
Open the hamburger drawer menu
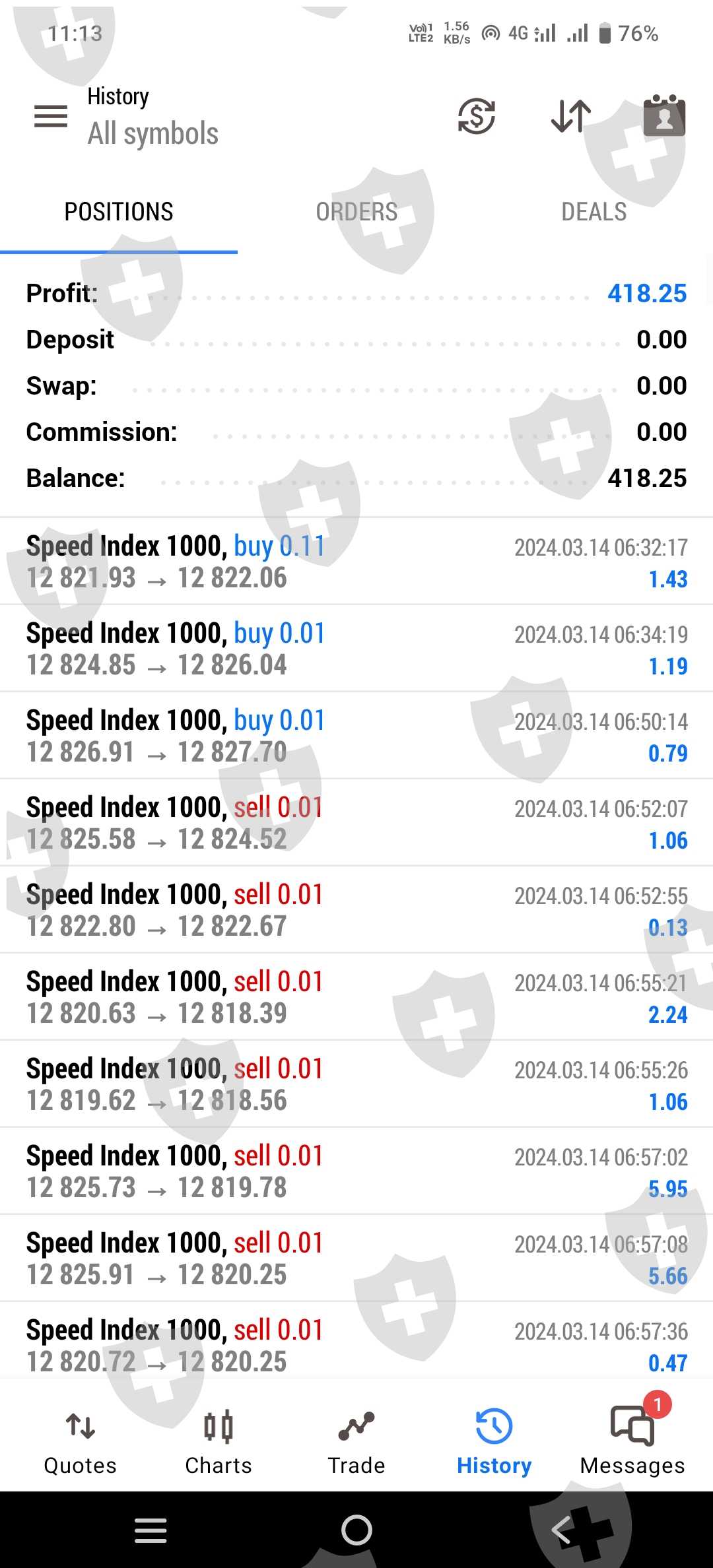coord(51,116)
